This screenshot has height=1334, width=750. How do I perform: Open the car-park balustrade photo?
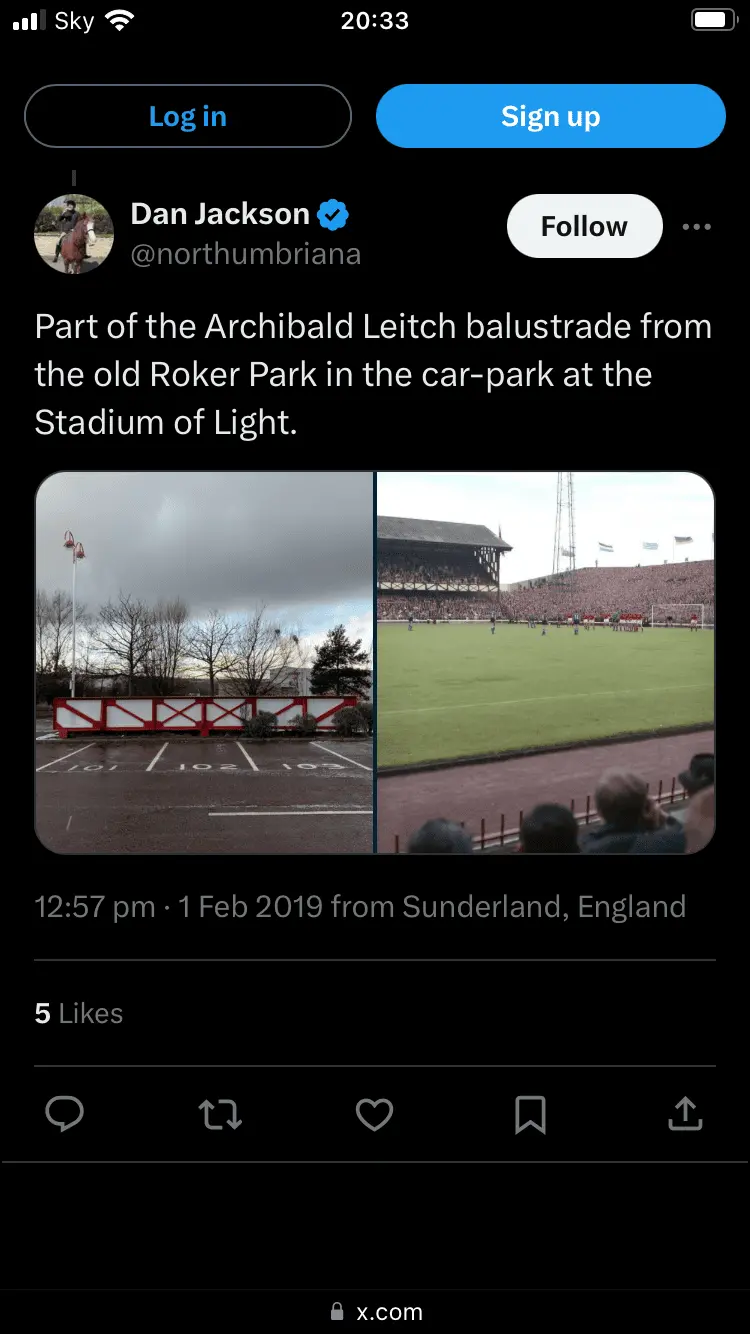[205, 662]
